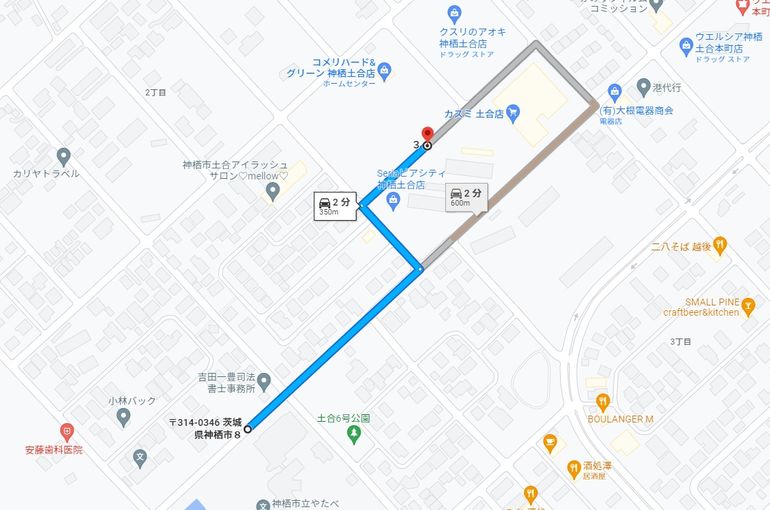Tap the red destination pin
770x510 pixels.
tap(427, 135)
